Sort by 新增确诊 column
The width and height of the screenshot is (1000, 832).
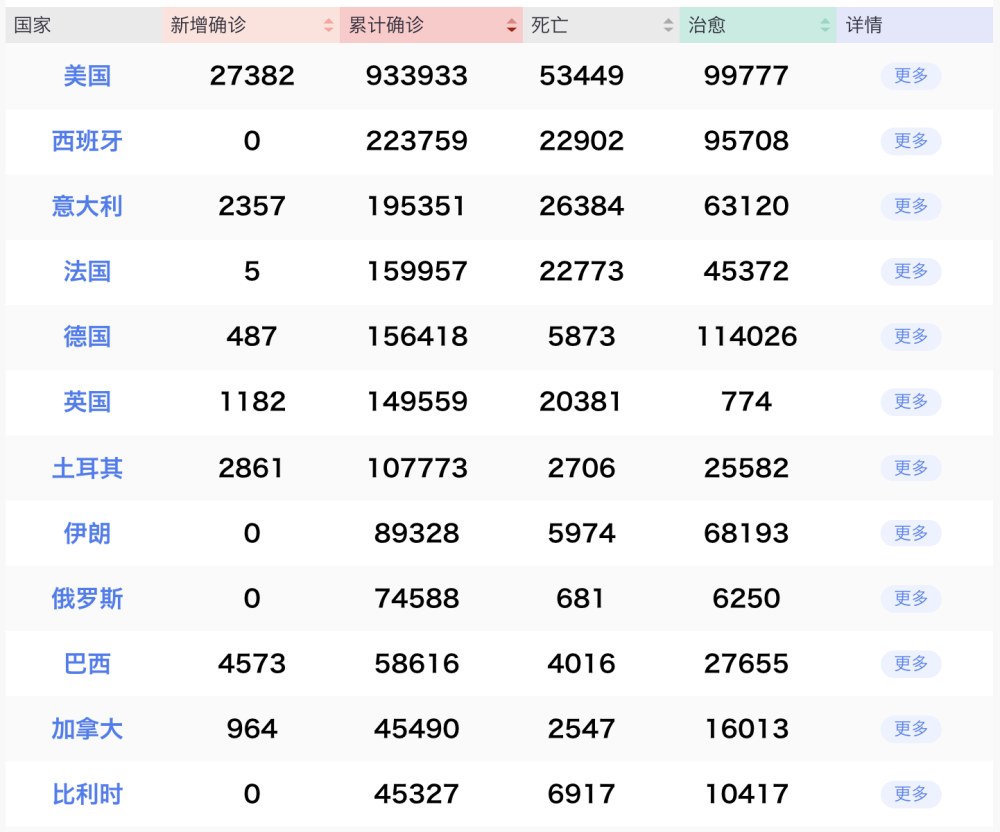328,26
